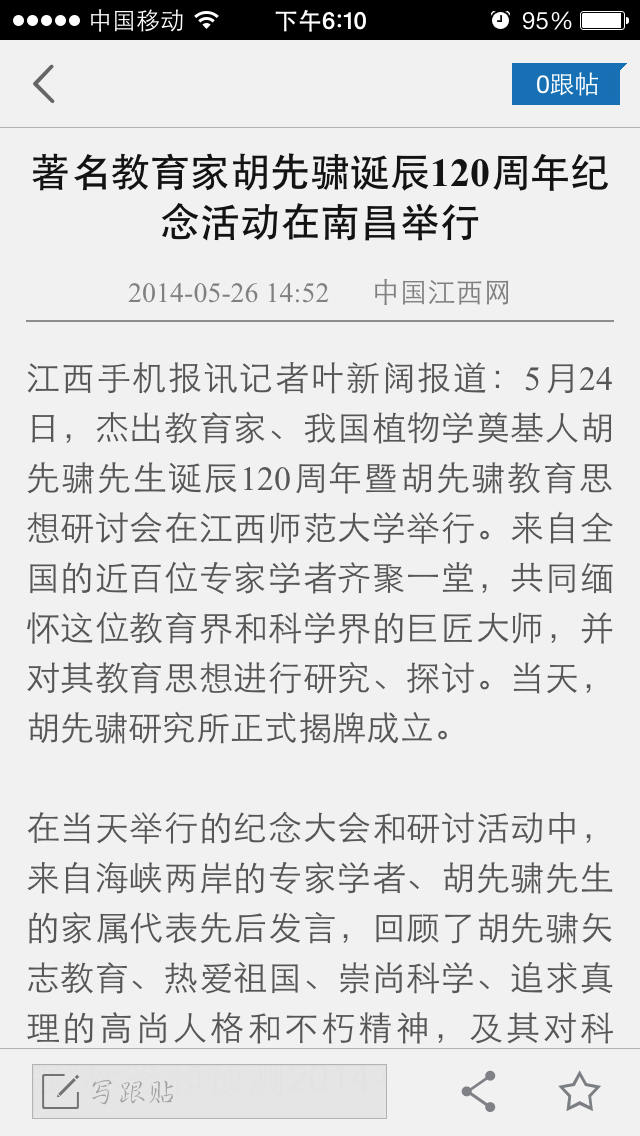
Task: Open the 0跟帖 comments button
Action: click(x=568, y=84)
